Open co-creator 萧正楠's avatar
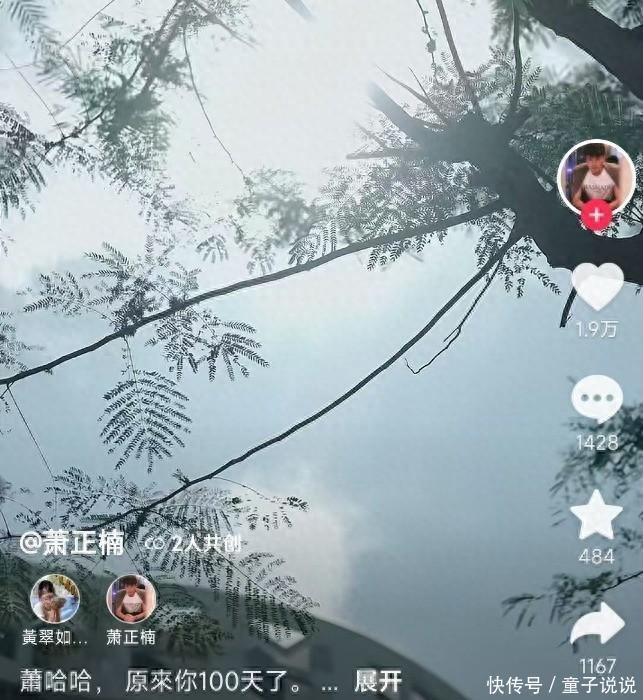Screen dimensions: 643x700 coord(131,598)
